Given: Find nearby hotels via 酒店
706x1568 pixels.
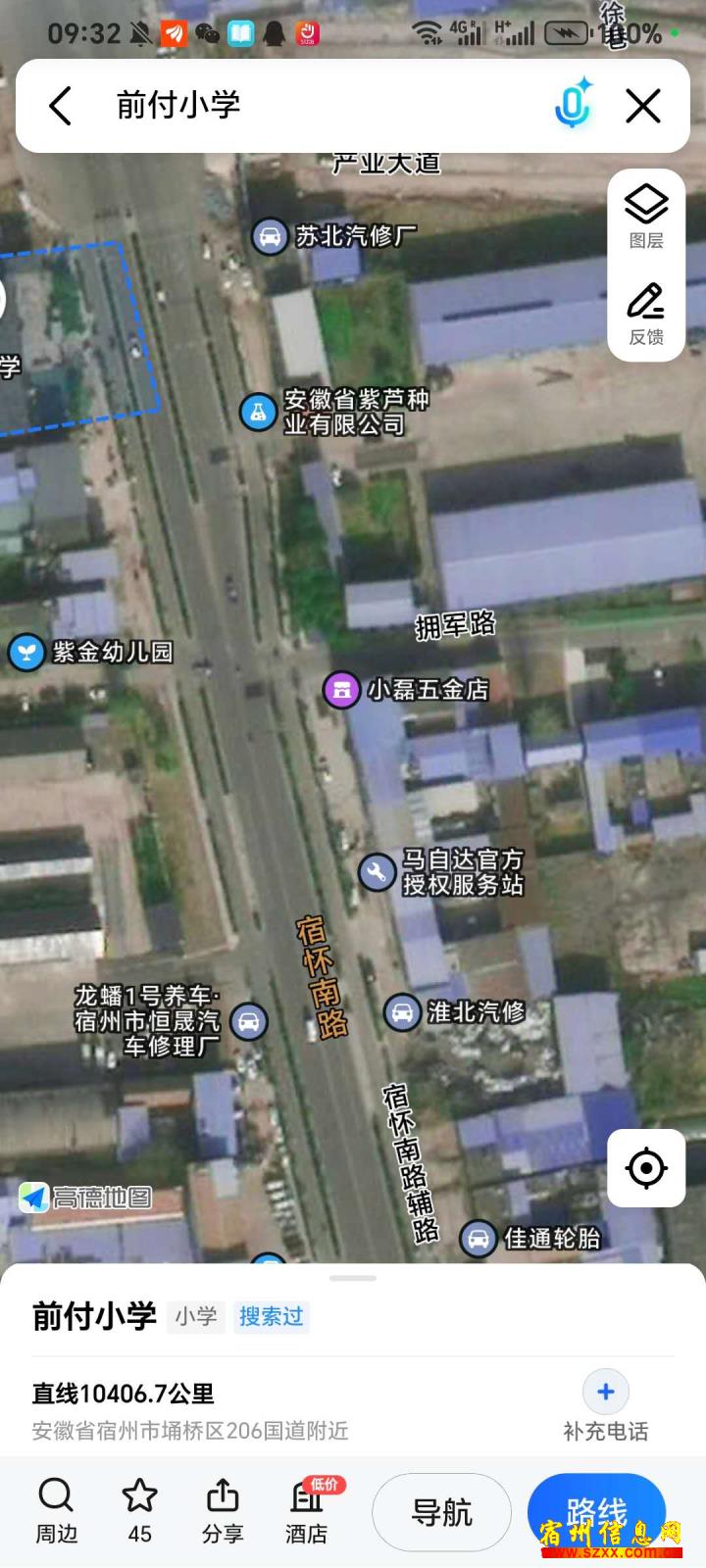Looking at the screenshot, I should [x=307, y=1511].
